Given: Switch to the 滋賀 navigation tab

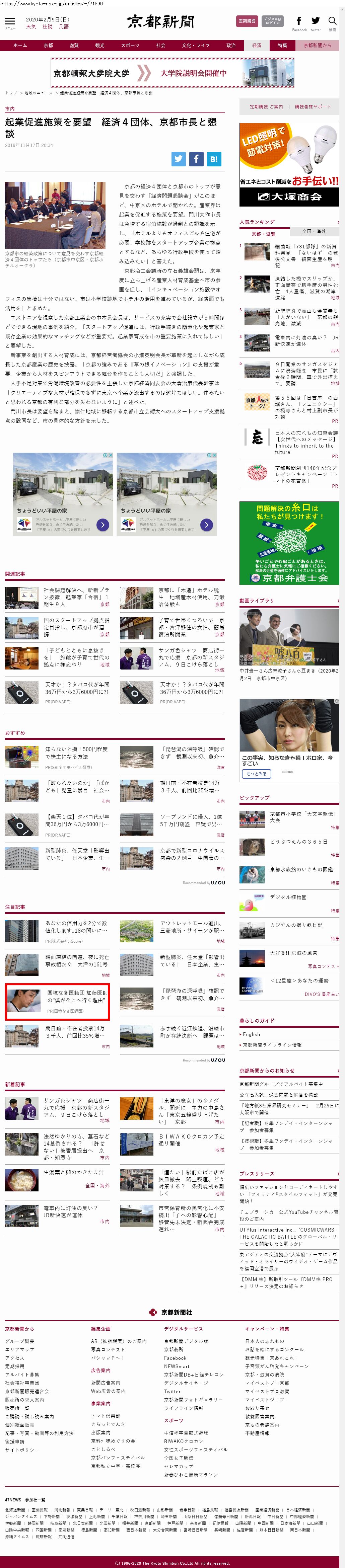Looking at the screenshot, I should [x=74, y=46].
